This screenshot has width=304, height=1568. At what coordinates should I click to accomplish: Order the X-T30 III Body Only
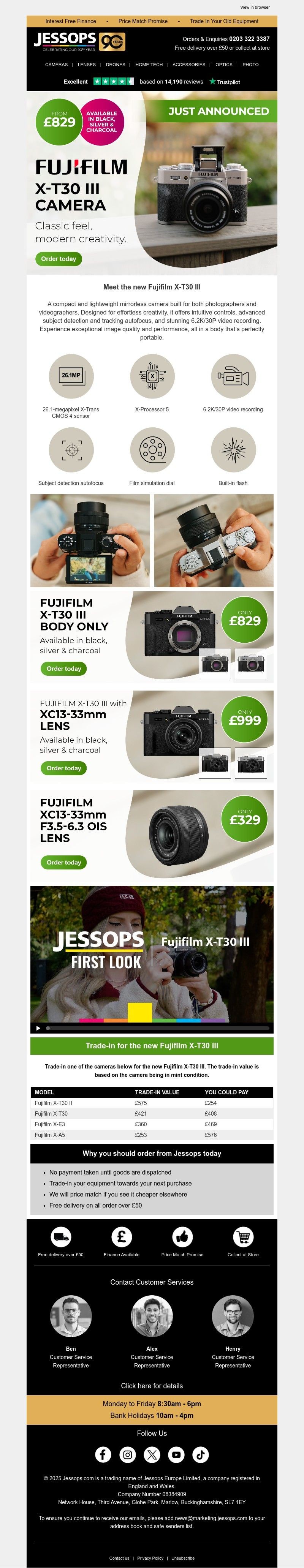[64, 669]
